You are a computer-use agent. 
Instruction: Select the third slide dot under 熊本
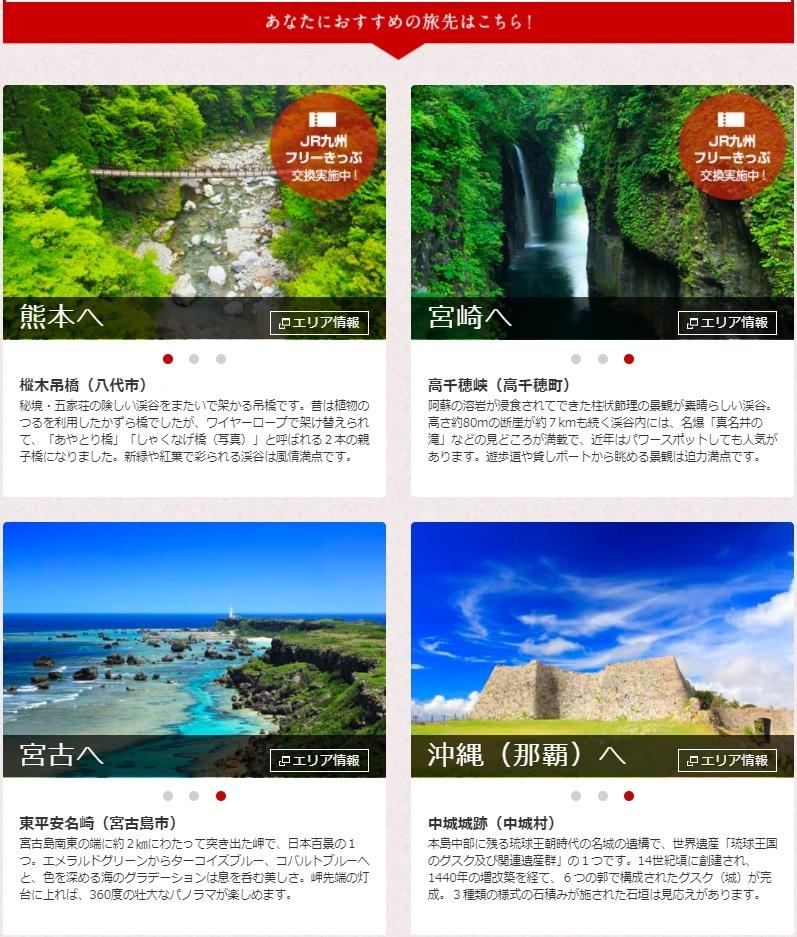tap(221, 359)
